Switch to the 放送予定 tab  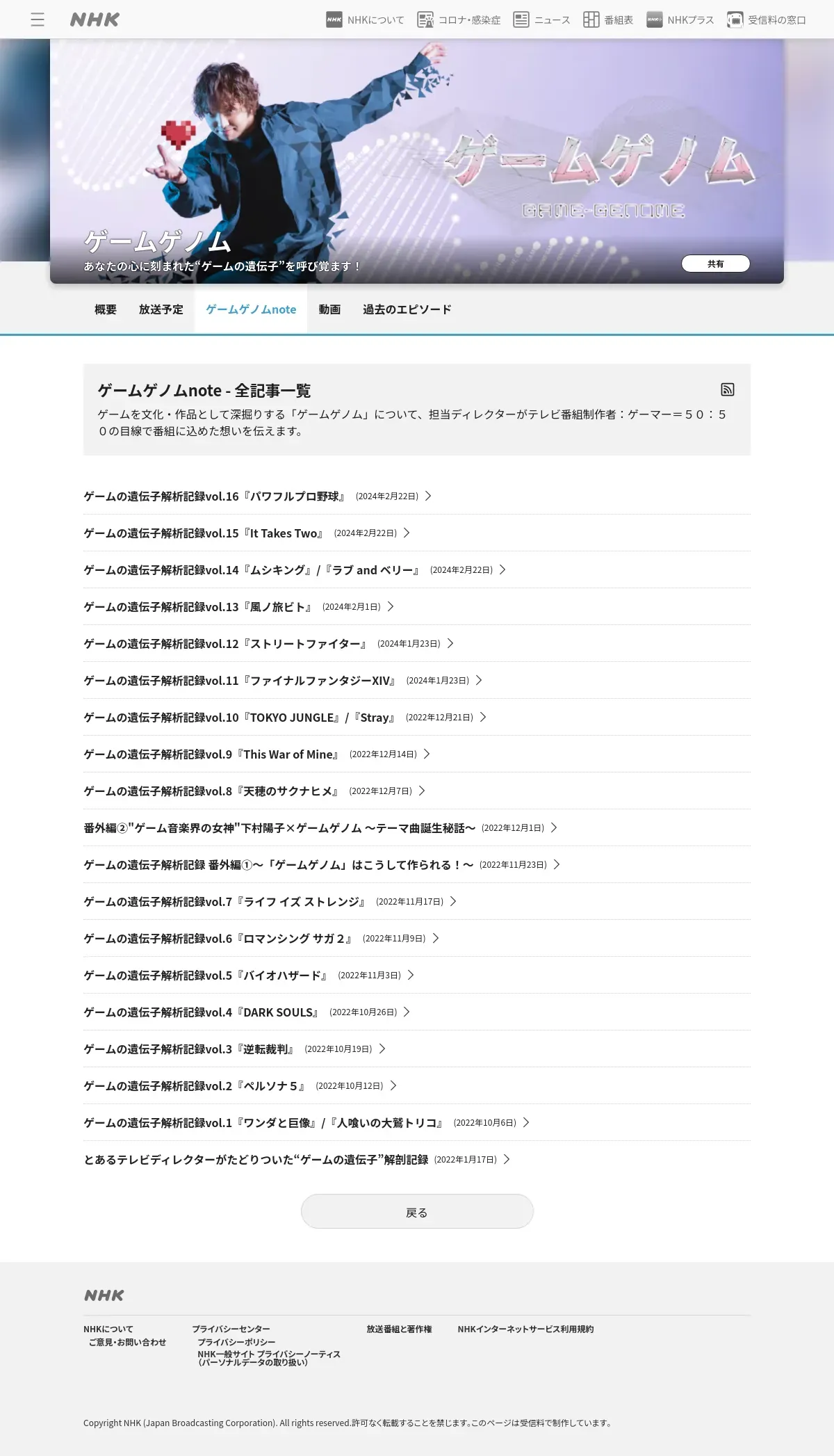tap(161, 309)
